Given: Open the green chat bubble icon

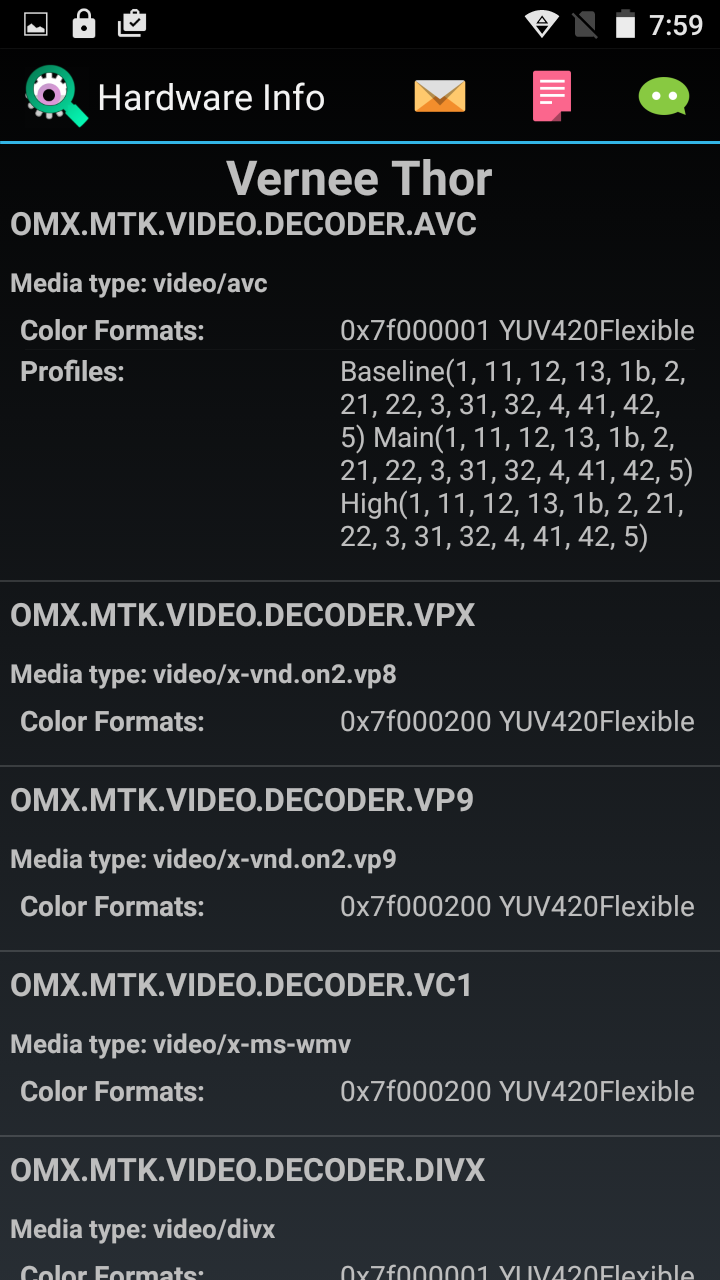Looking at the screenshot, I should coord(664,97).
